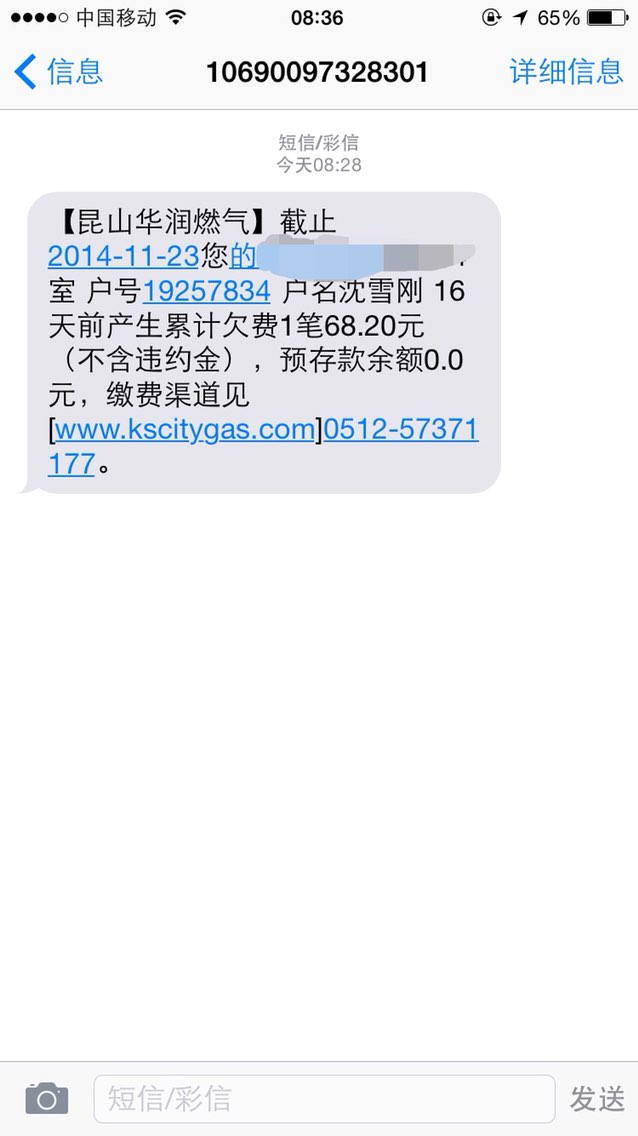
Task: Tap the 2014-11-23 date link
Action: pos(123,256)
